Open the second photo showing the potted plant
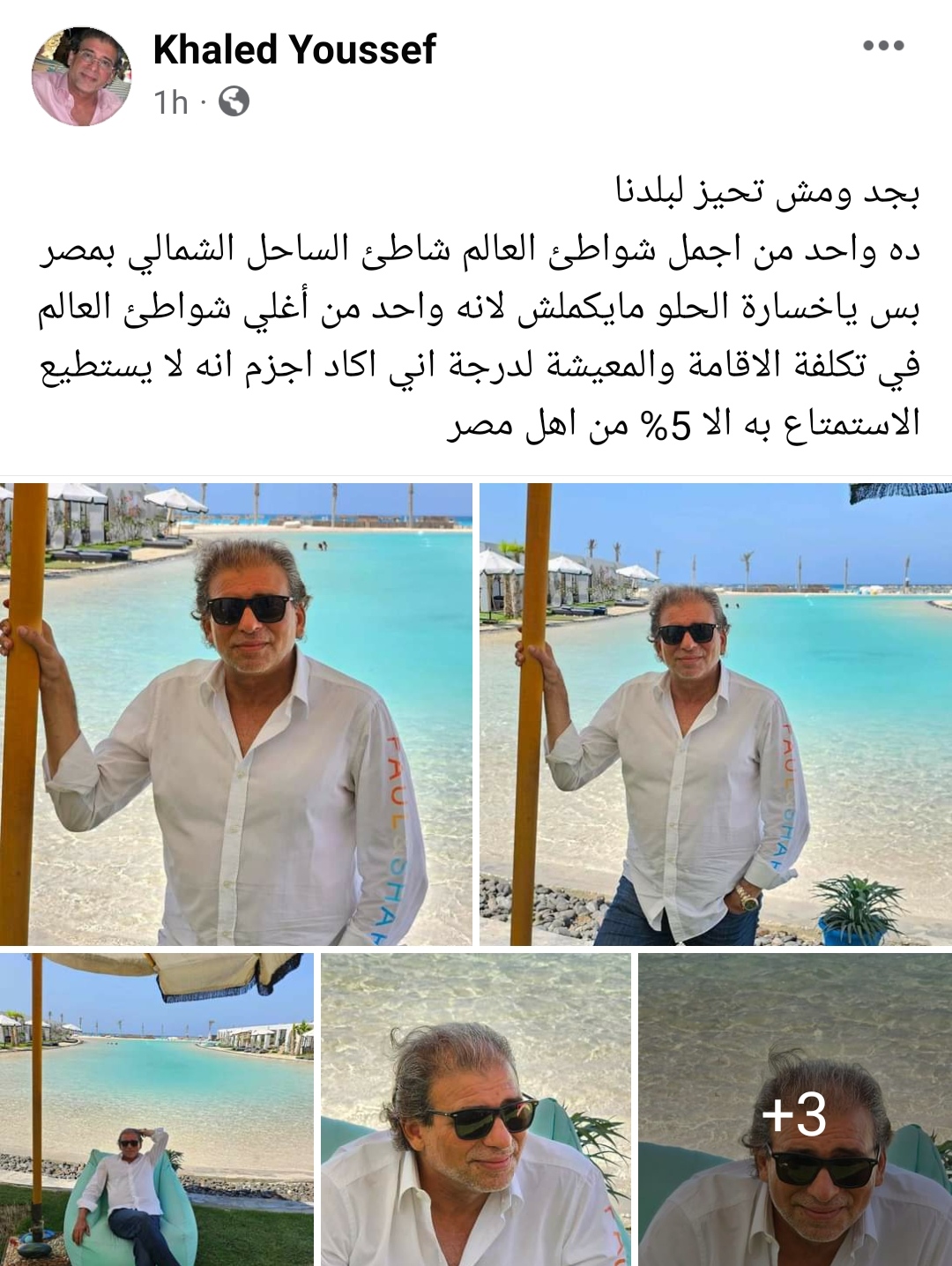This screenshot has width=952, height=1266. [x=715, y=714]
